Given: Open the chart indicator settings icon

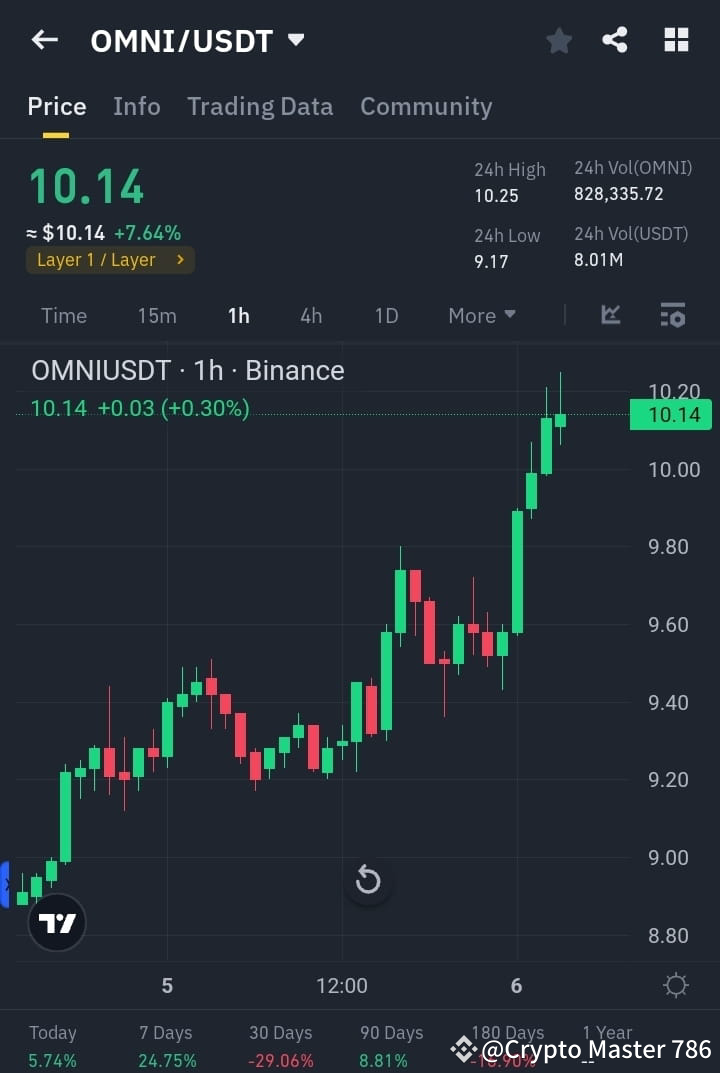Looking at the screenshot, I should (672, 315).
